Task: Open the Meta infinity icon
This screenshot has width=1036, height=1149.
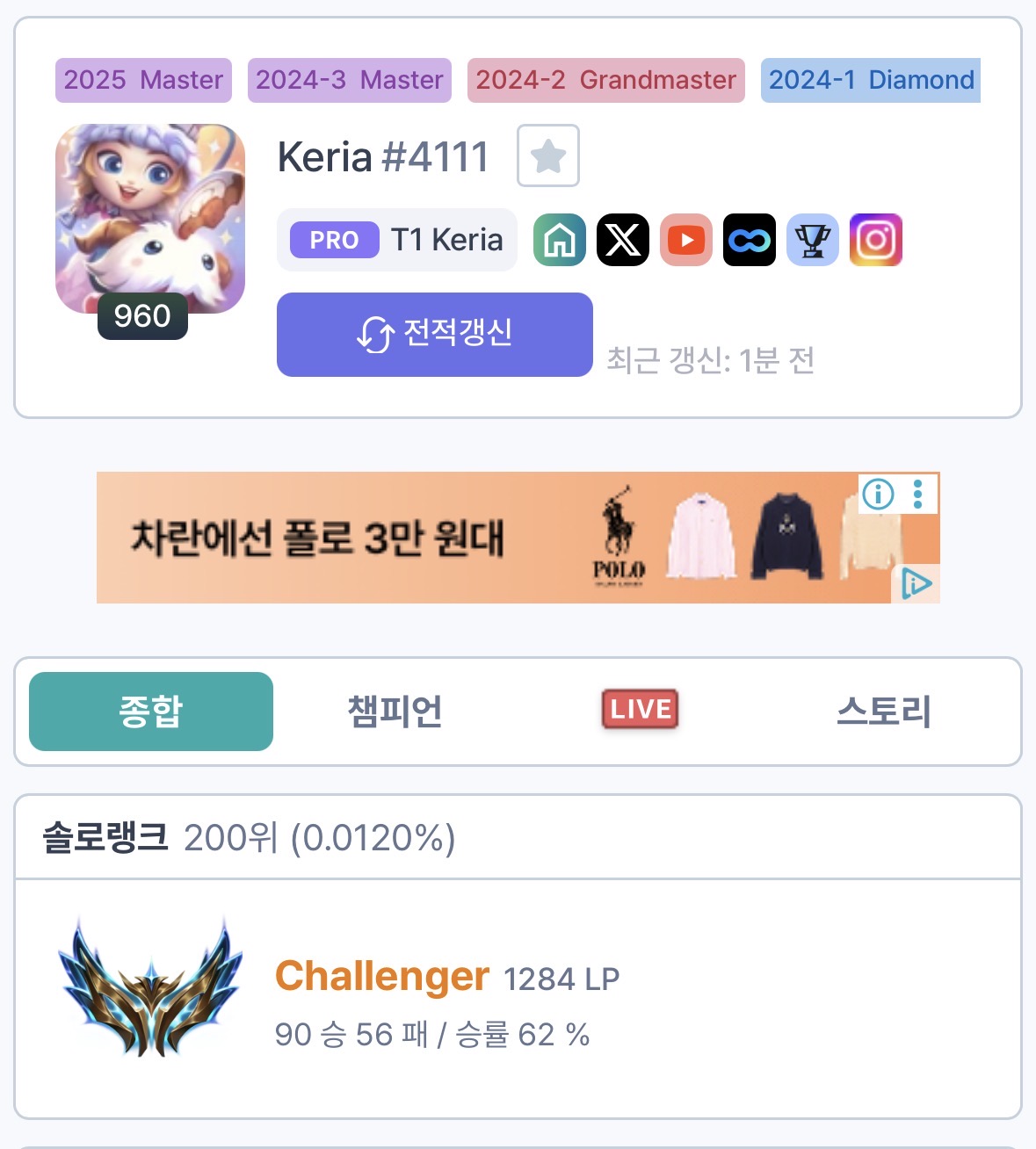Action: [x=749, y=240]
